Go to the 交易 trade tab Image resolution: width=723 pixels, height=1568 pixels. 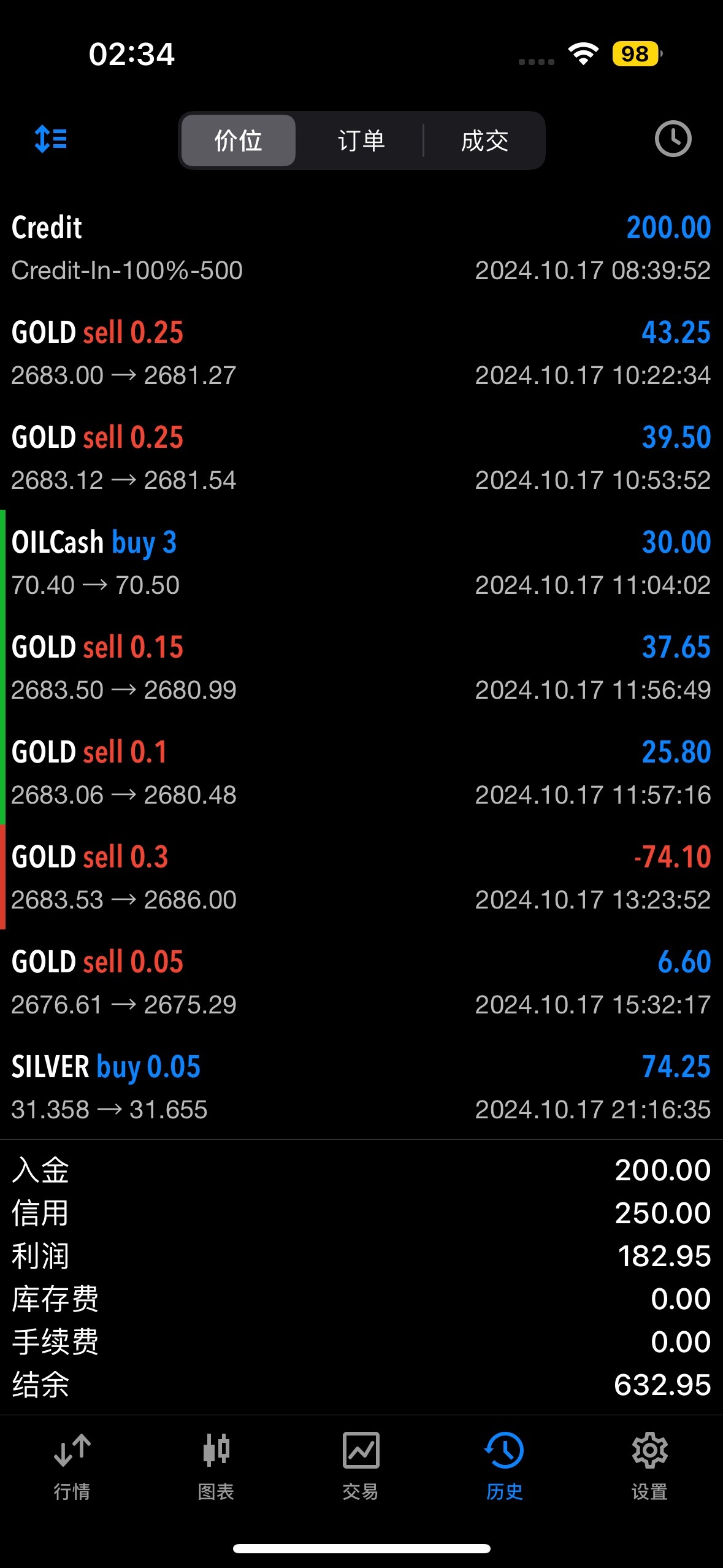(361, 1467)
